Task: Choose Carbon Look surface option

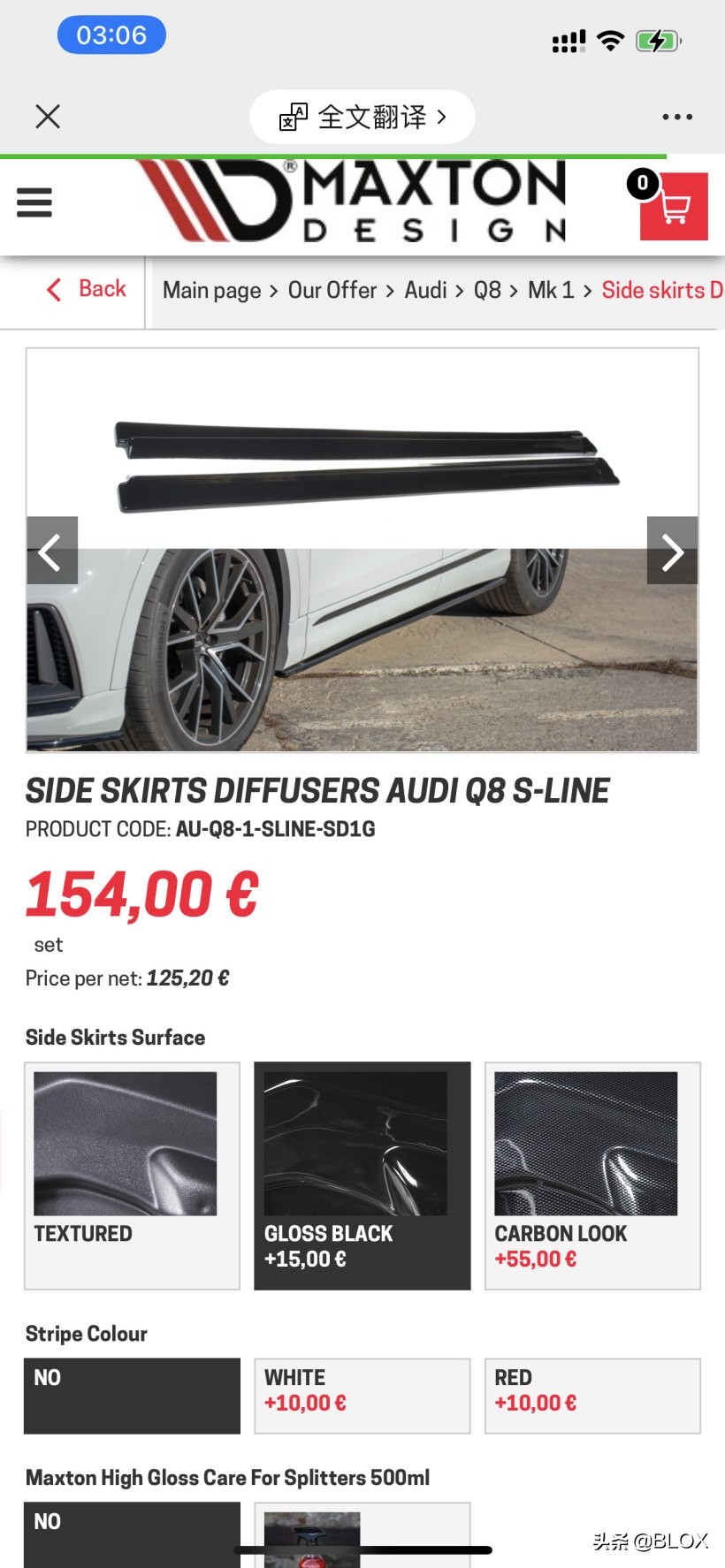Action: click(x=592, y=1175)
